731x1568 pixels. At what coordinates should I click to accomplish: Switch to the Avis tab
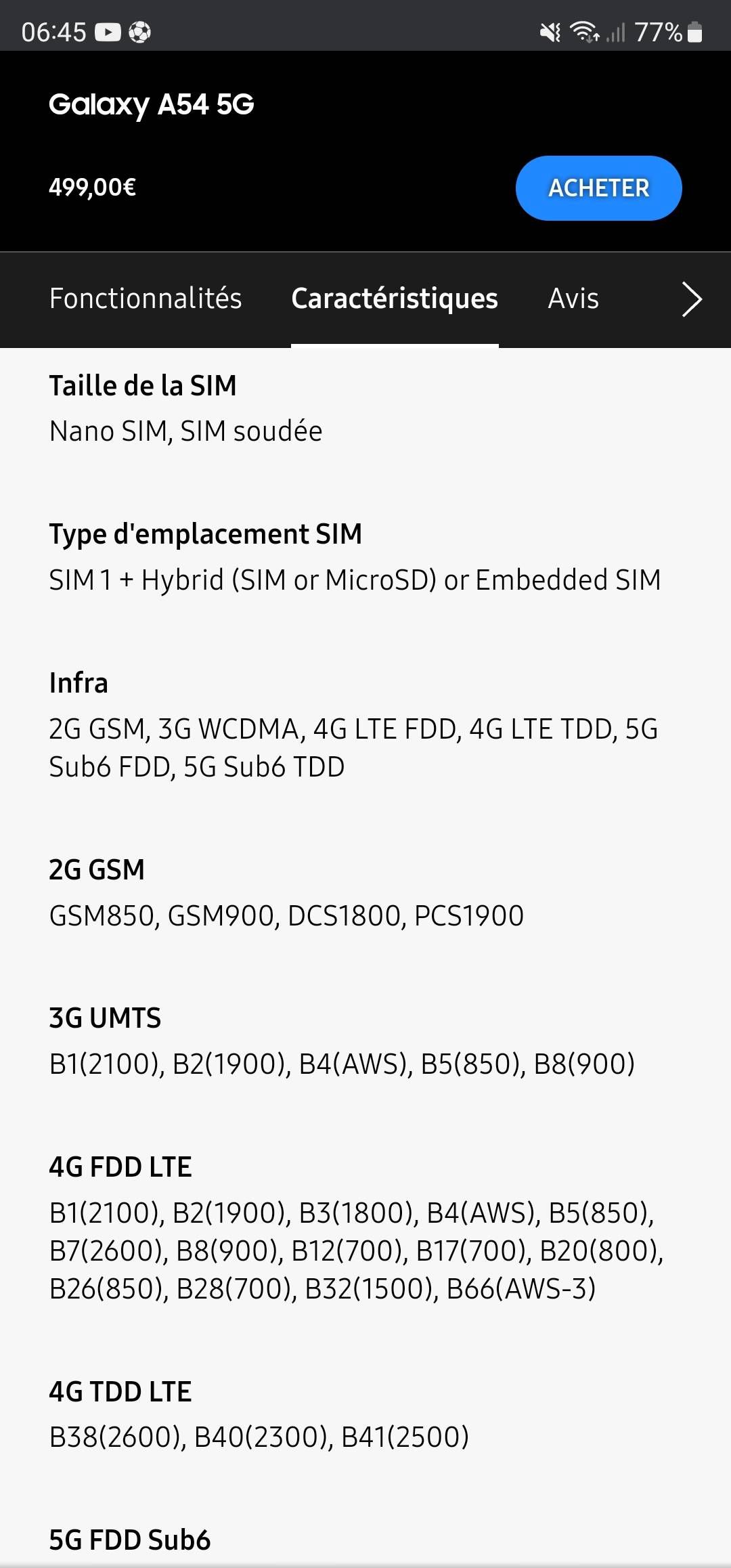(572, 299)
